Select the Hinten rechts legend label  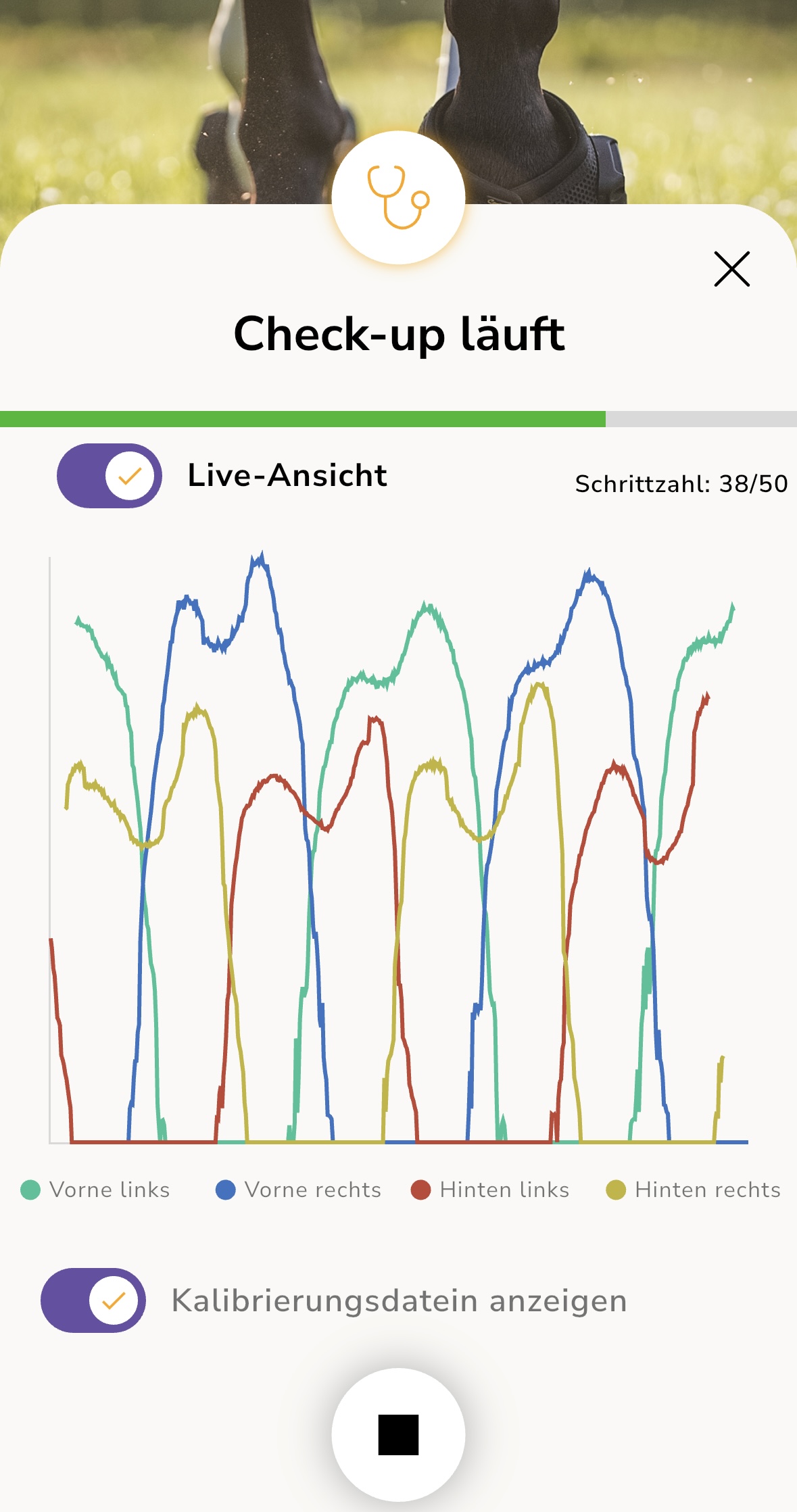(707, 1190)
